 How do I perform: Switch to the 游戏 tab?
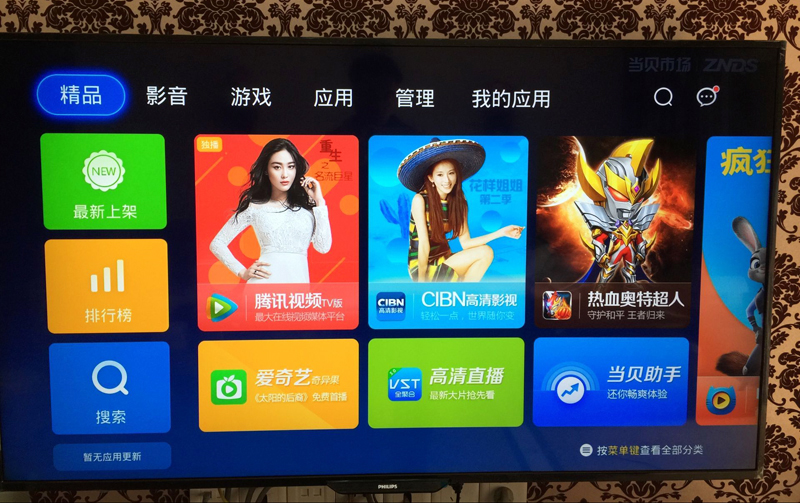click(251, 97)
